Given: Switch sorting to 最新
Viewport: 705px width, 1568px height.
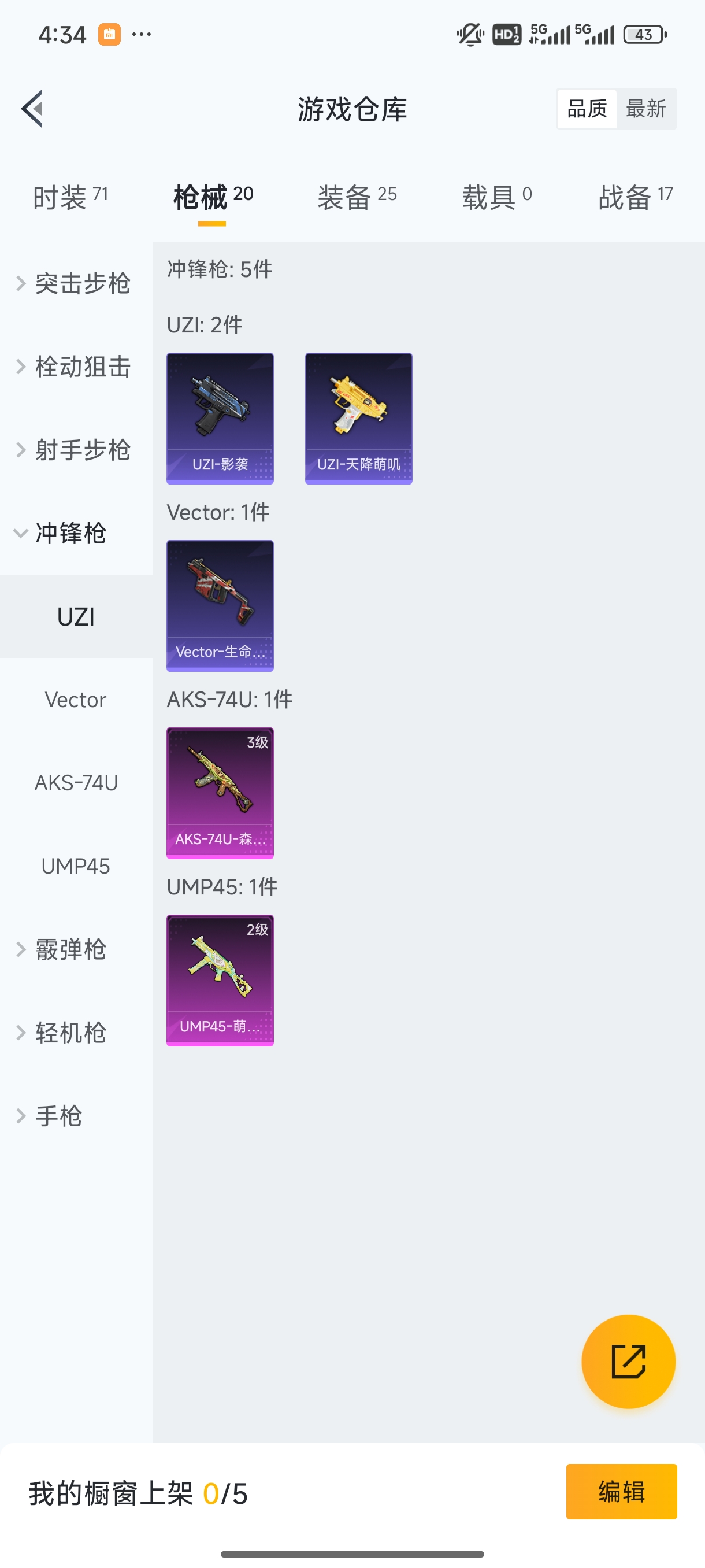Looking at the screenshot, I should tap(647, 108).
